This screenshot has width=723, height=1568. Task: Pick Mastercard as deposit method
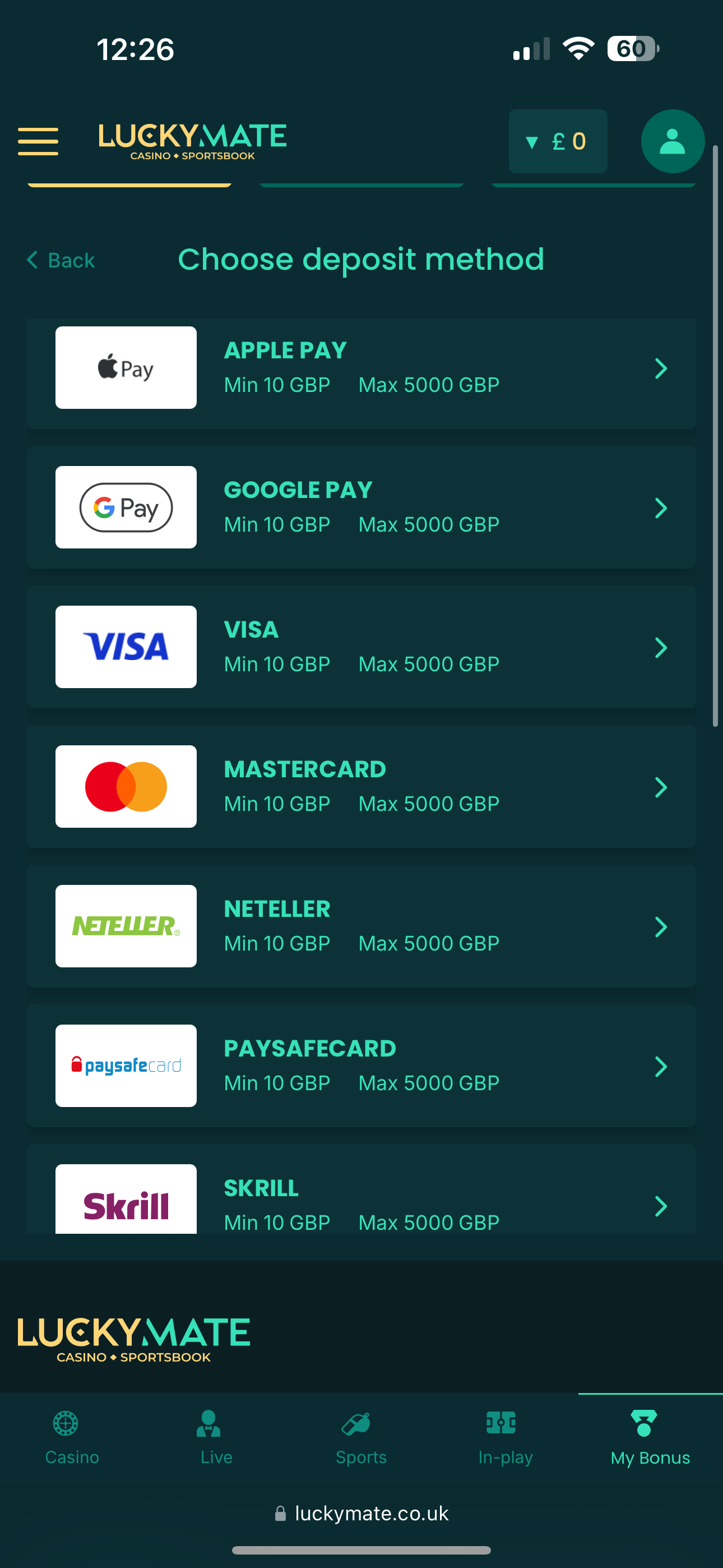361,786
